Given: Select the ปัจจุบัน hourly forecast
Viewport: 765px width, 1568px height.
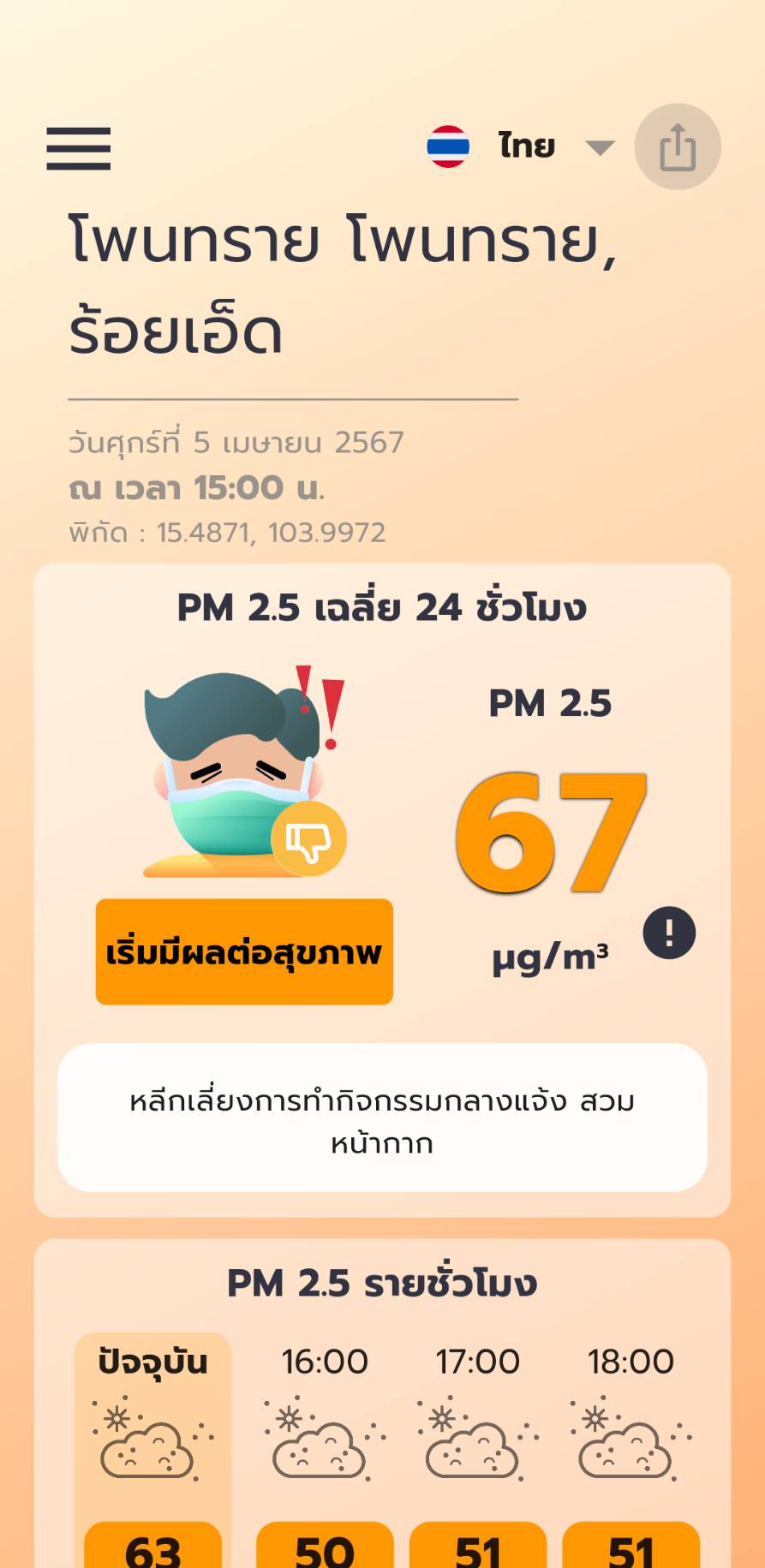Looking at the screenshot, I should [152, 1447].
